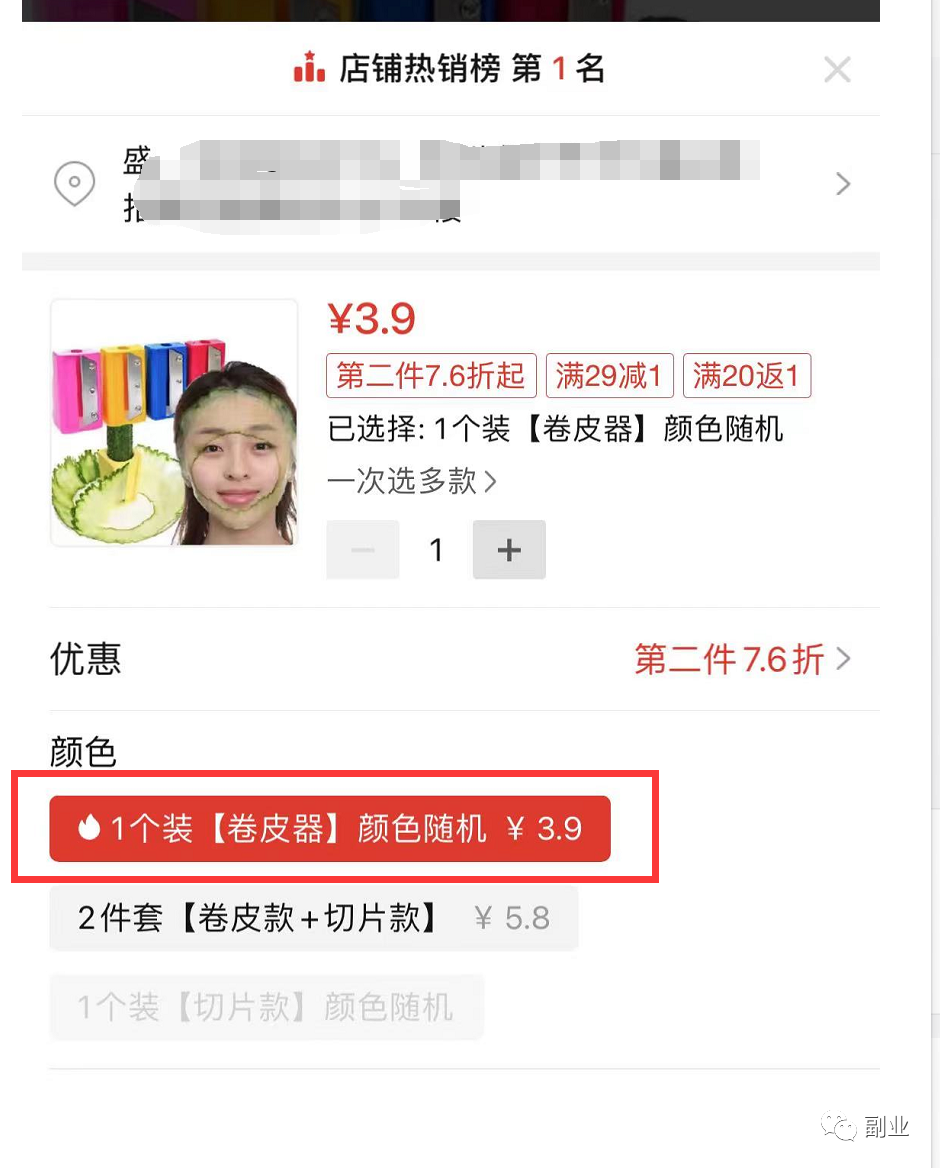This screenshot has width=940, height=1168.
Task: Choose 2件套【卷皮款+切片款】 option
Action: pos(314,918)
